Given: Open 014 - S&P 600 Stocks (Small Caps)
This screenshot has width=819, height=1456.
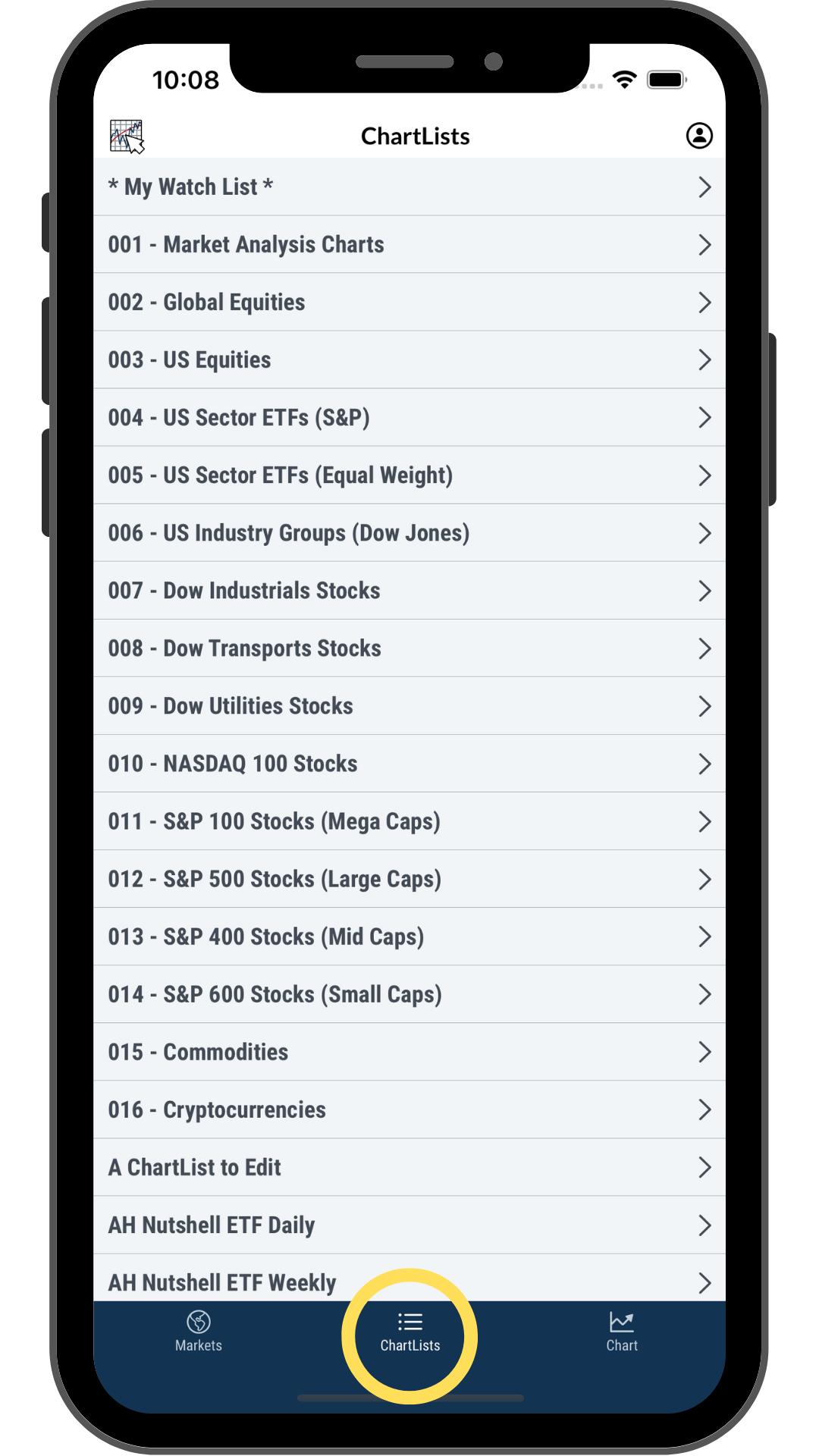Looking at the screenshot, I should pyautogui.click(x=409, y=994).
